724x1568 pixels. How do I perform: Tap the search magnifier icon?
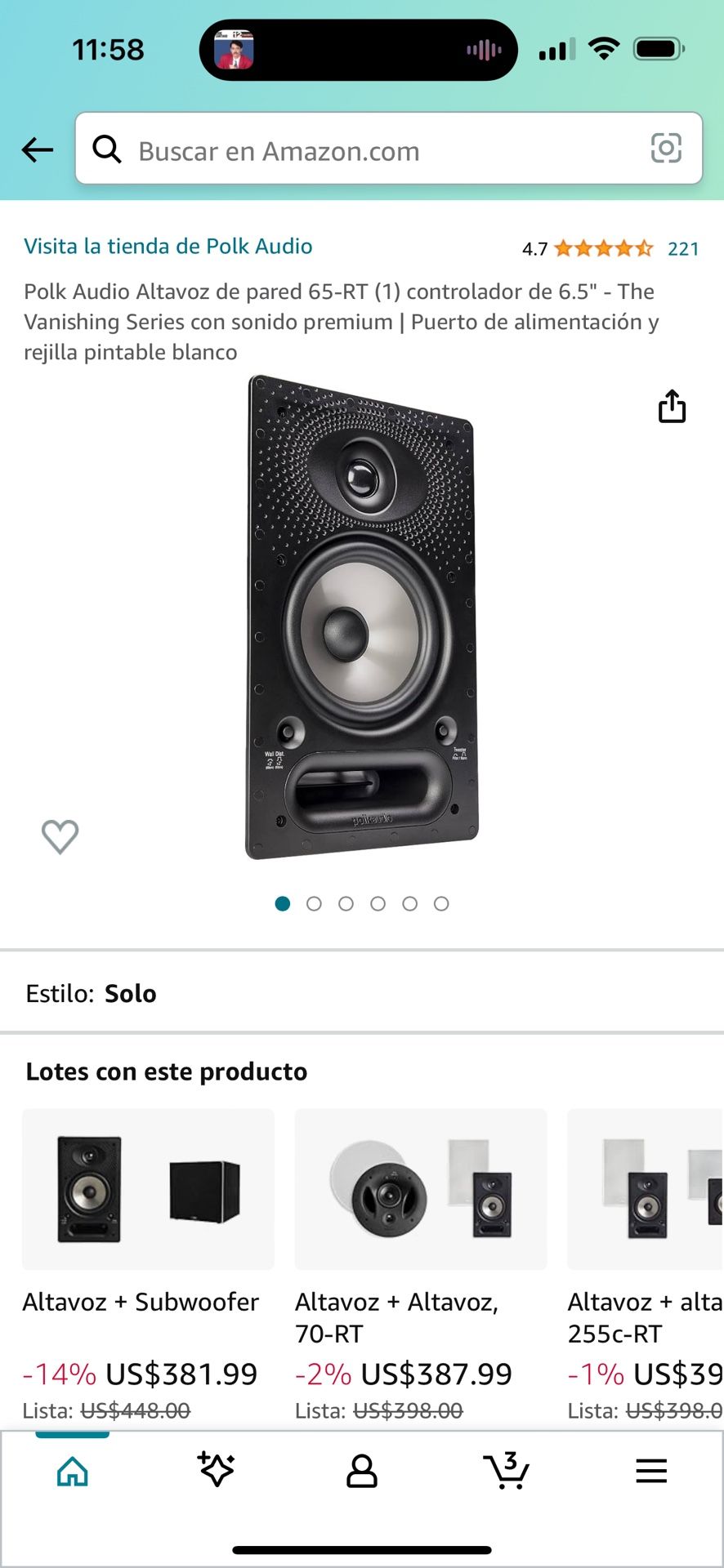(x=107, y=149)
